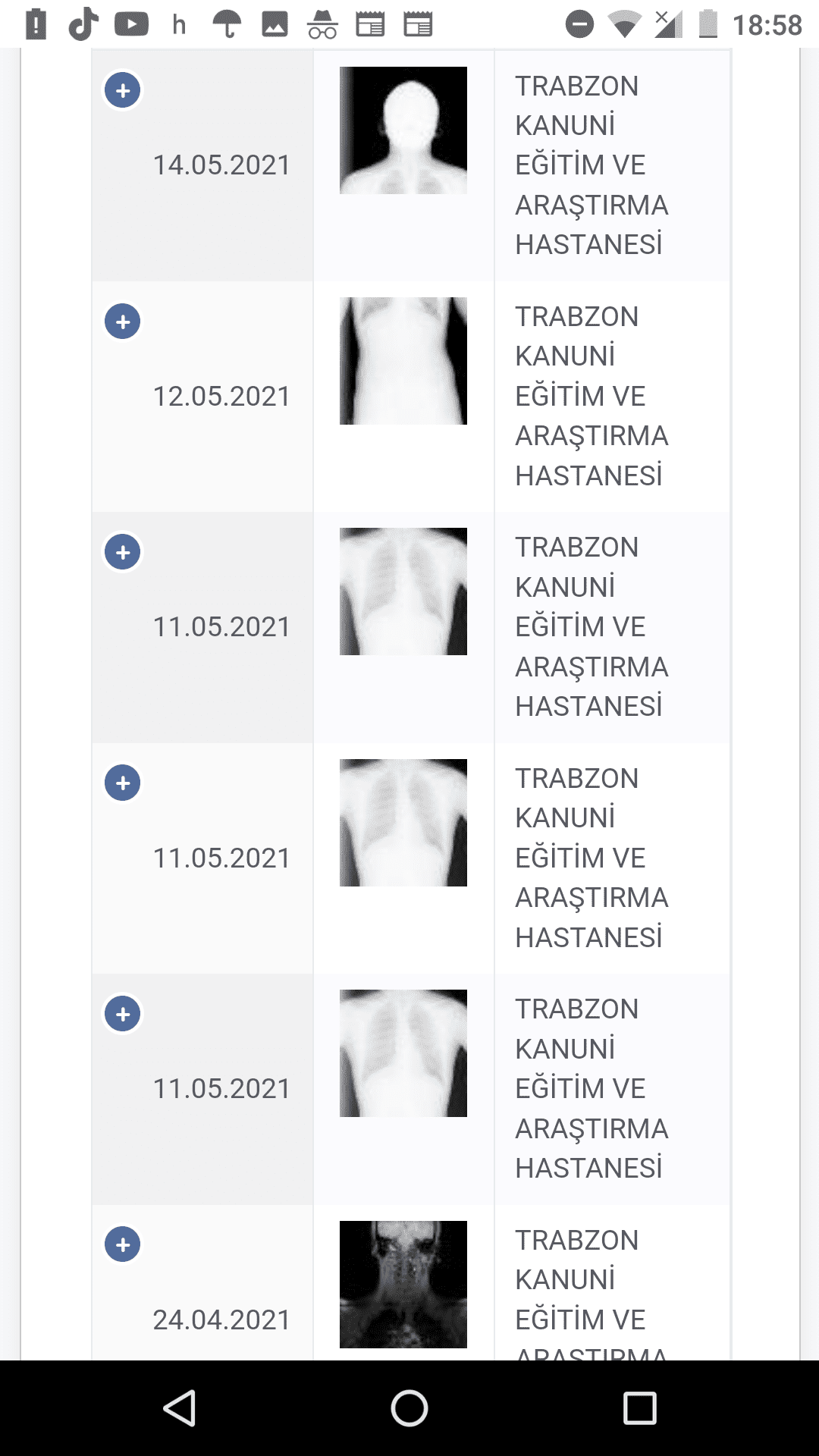Expand the 12.05.2021 record details
This screenshot has height=1456, width=819.
tap(123, 322)
